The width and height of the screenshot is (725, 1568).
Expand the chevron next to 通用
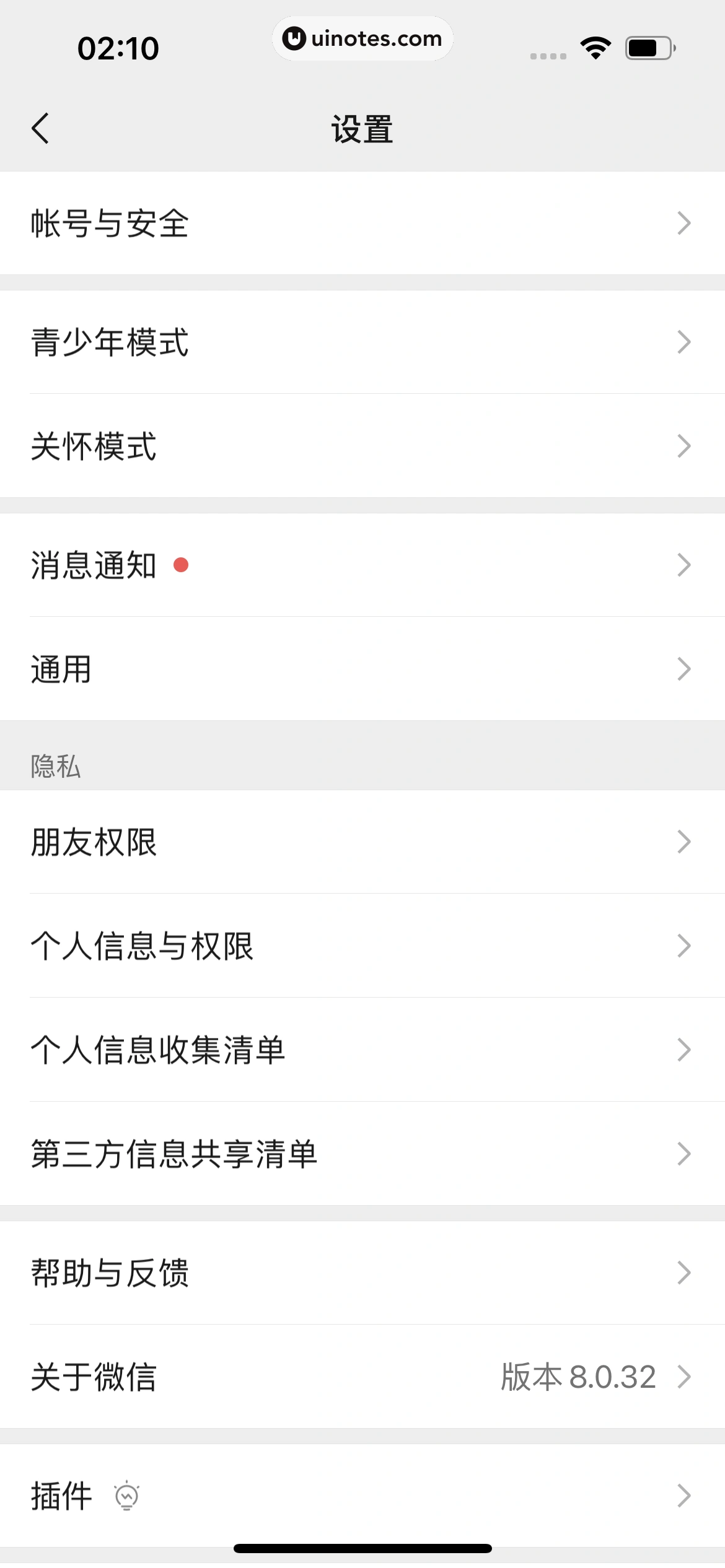(x=683, y=668)
